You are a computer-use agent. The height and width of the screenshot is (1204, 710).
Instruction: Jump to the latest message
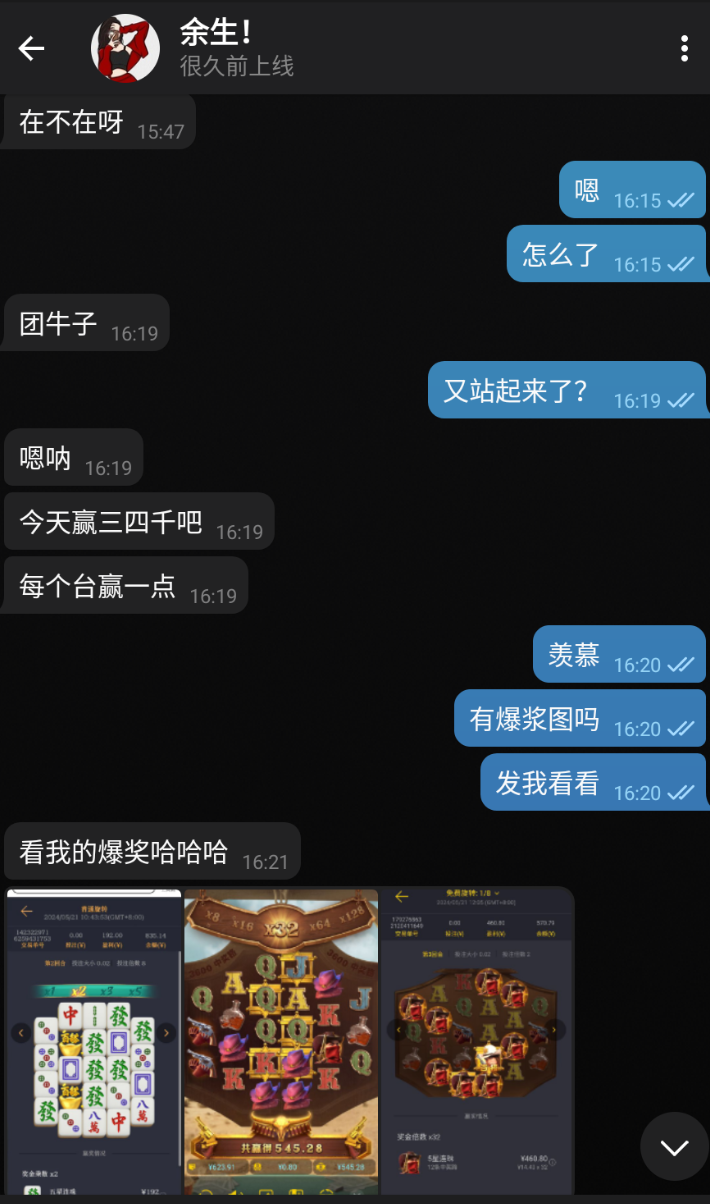click(674, 1146)
